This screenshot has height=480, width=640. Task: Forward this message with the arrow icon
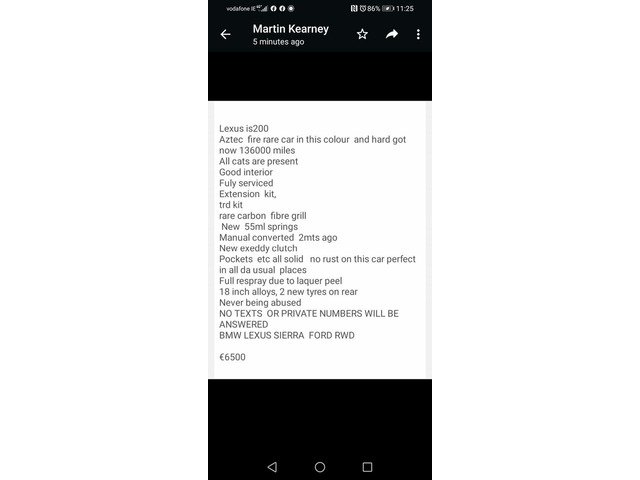click(392, 34)
